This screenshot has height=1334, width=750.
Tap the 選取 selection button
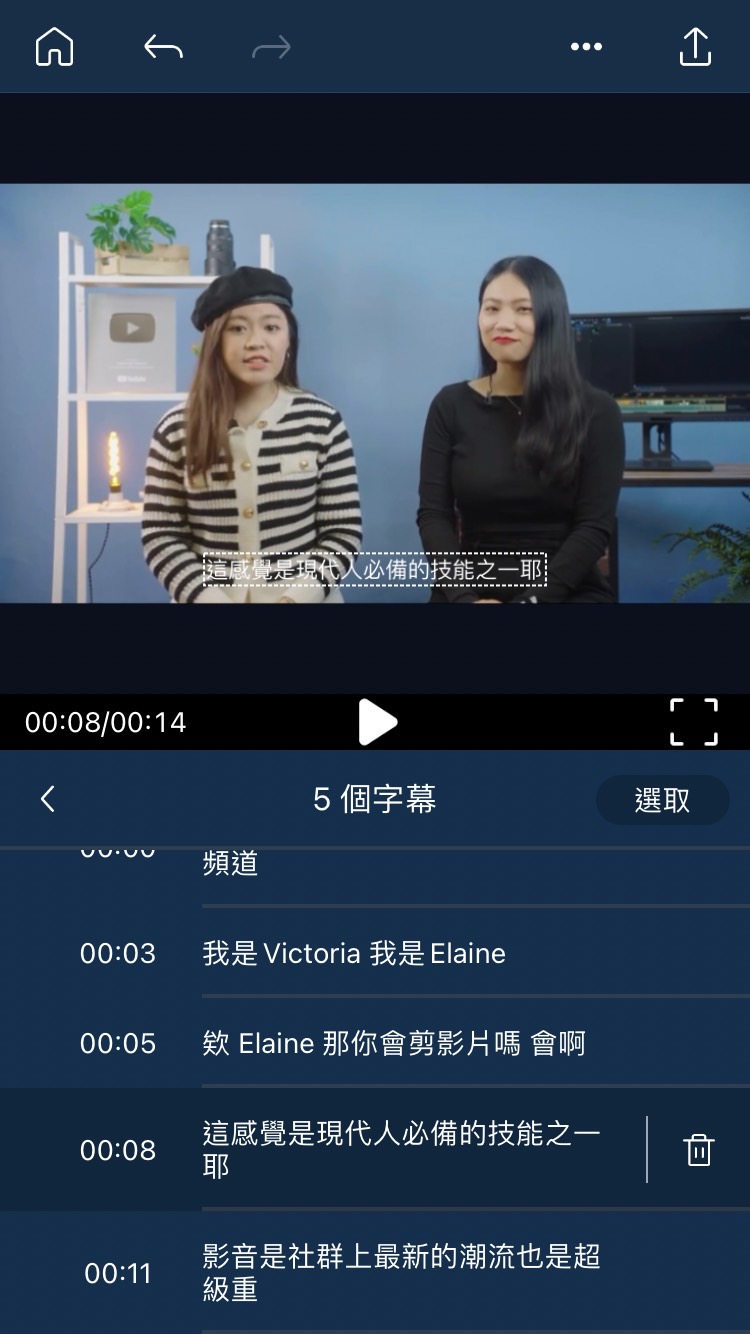662,800
